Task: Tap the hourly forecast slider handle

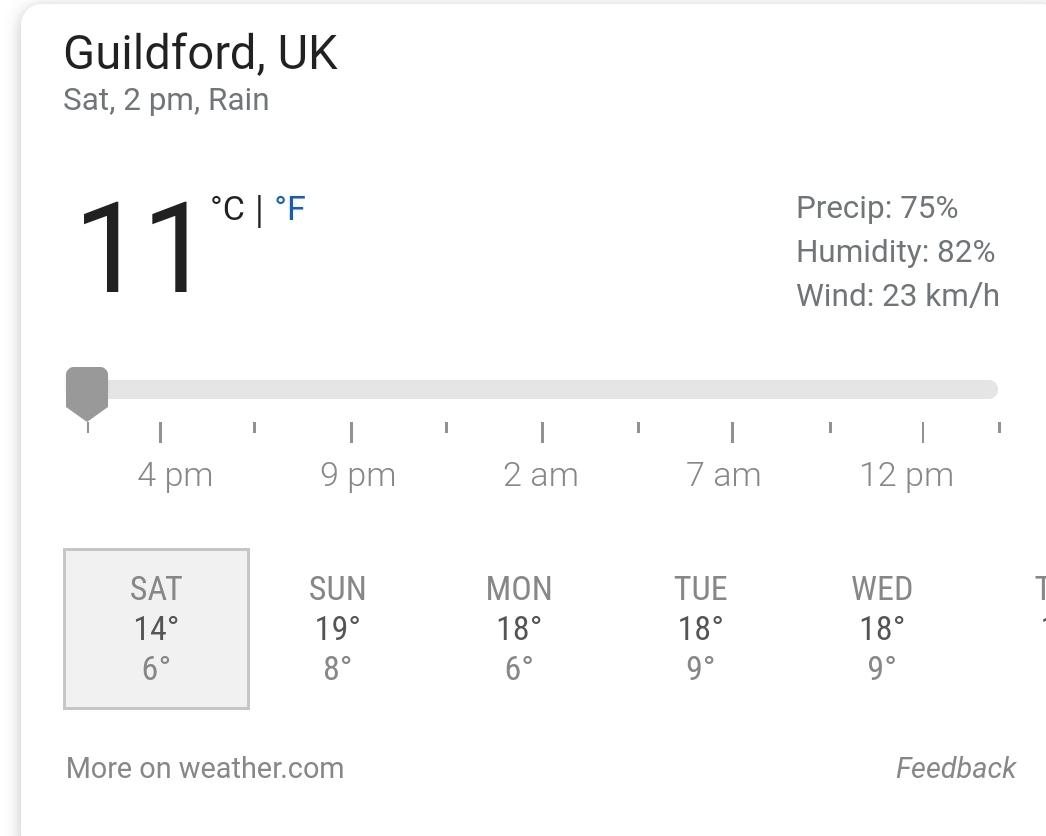Action: pos(87,391)
